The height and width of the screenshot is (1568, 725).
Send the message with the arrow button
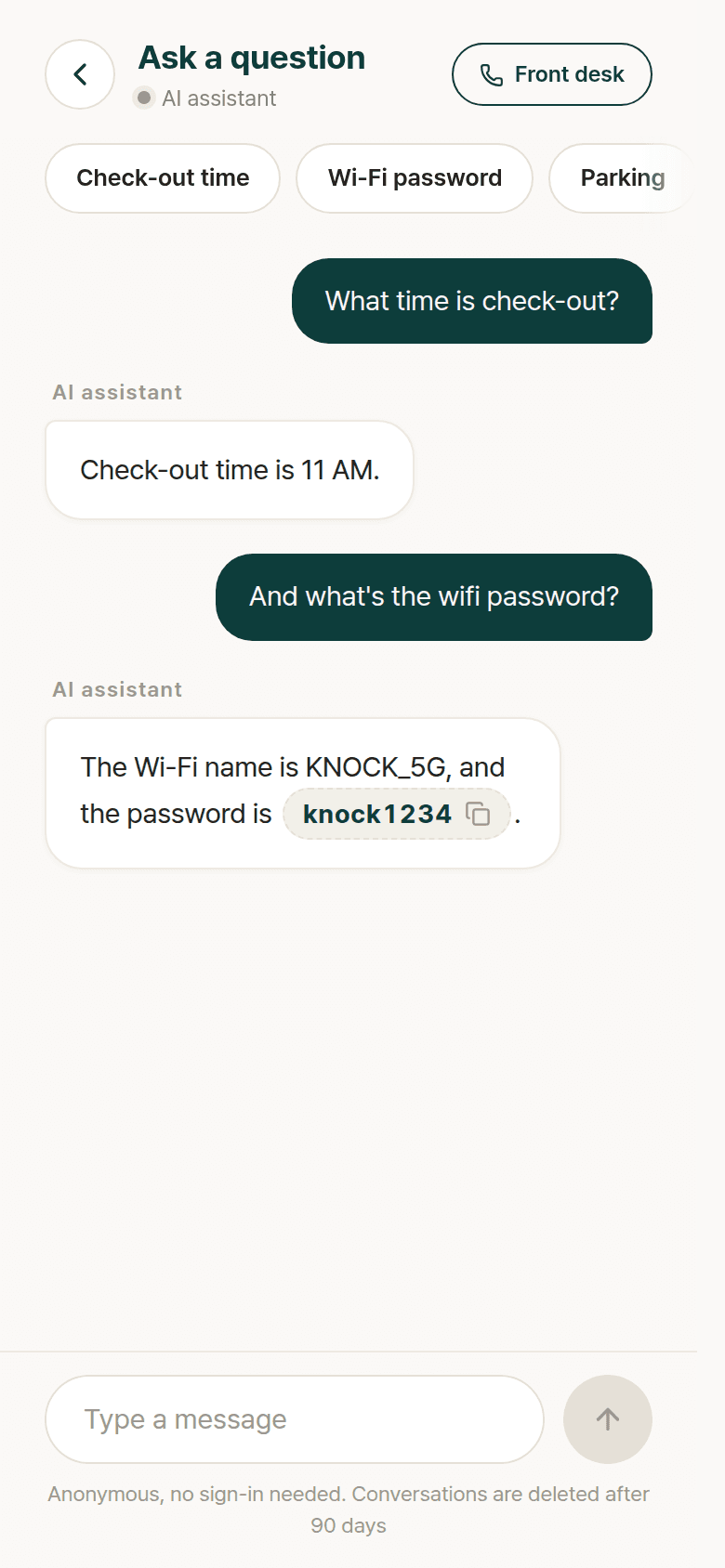pos(608,1419)
